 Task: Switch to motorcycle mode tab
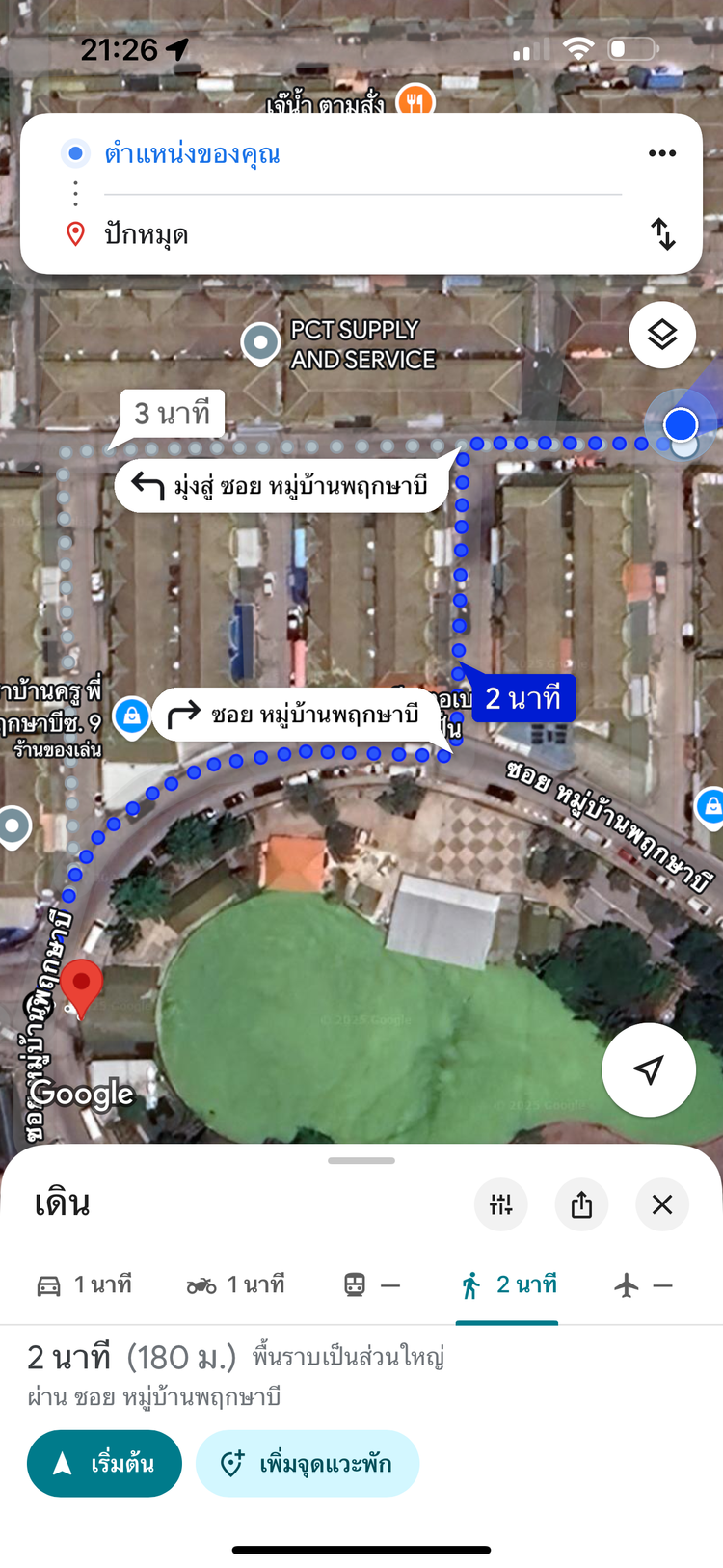click(x=236, y=1284)
